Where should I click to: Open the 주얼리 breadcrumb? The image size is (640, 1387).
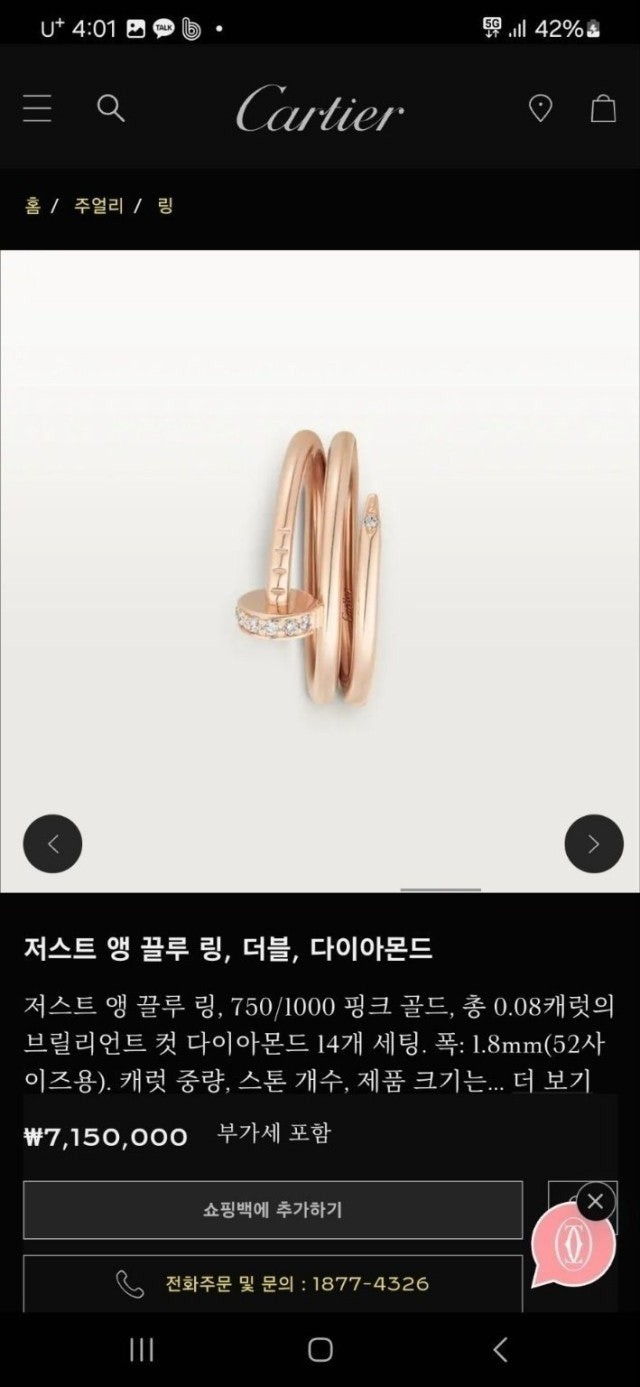99,206
